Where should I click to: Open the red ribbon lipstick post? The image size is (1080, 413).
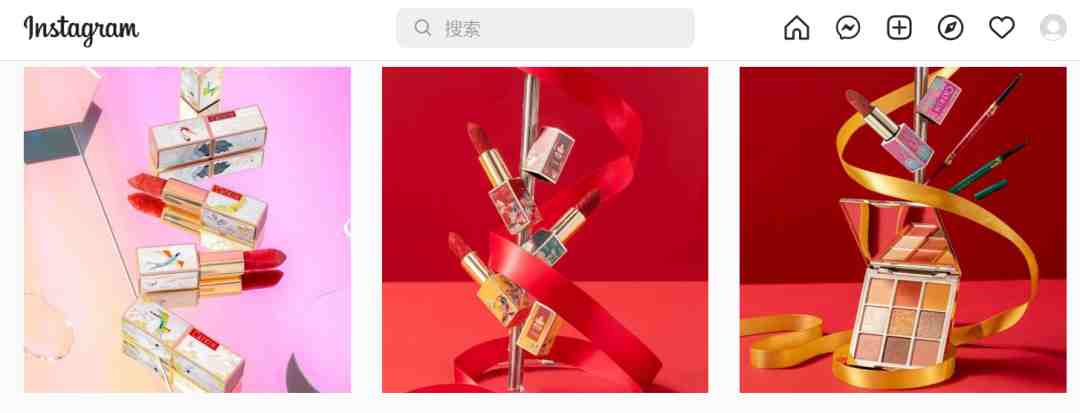(545, 230)
